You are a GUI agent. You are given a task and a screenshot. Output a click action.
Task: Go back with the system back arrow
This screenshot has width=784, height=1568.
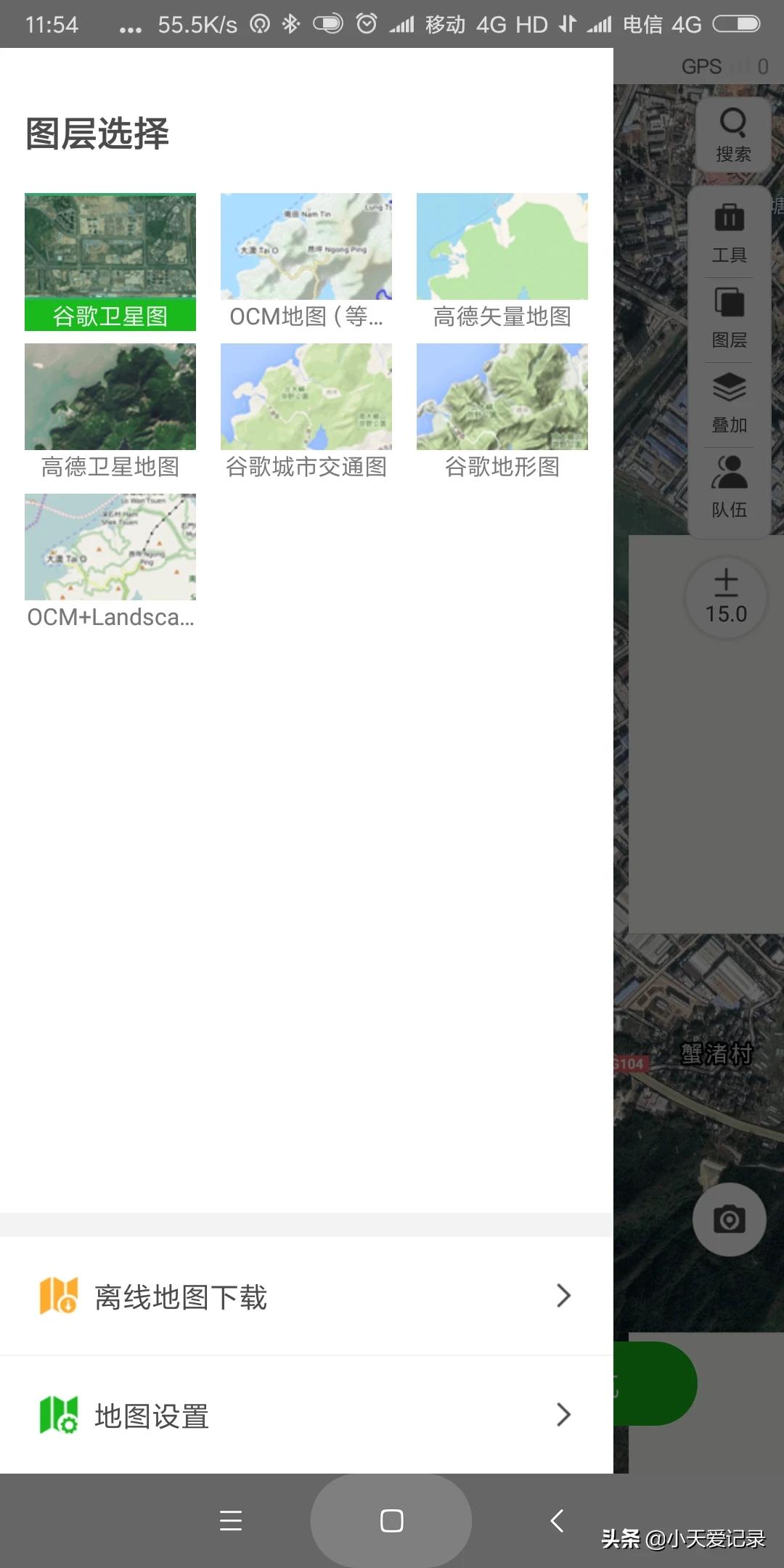557,1520
